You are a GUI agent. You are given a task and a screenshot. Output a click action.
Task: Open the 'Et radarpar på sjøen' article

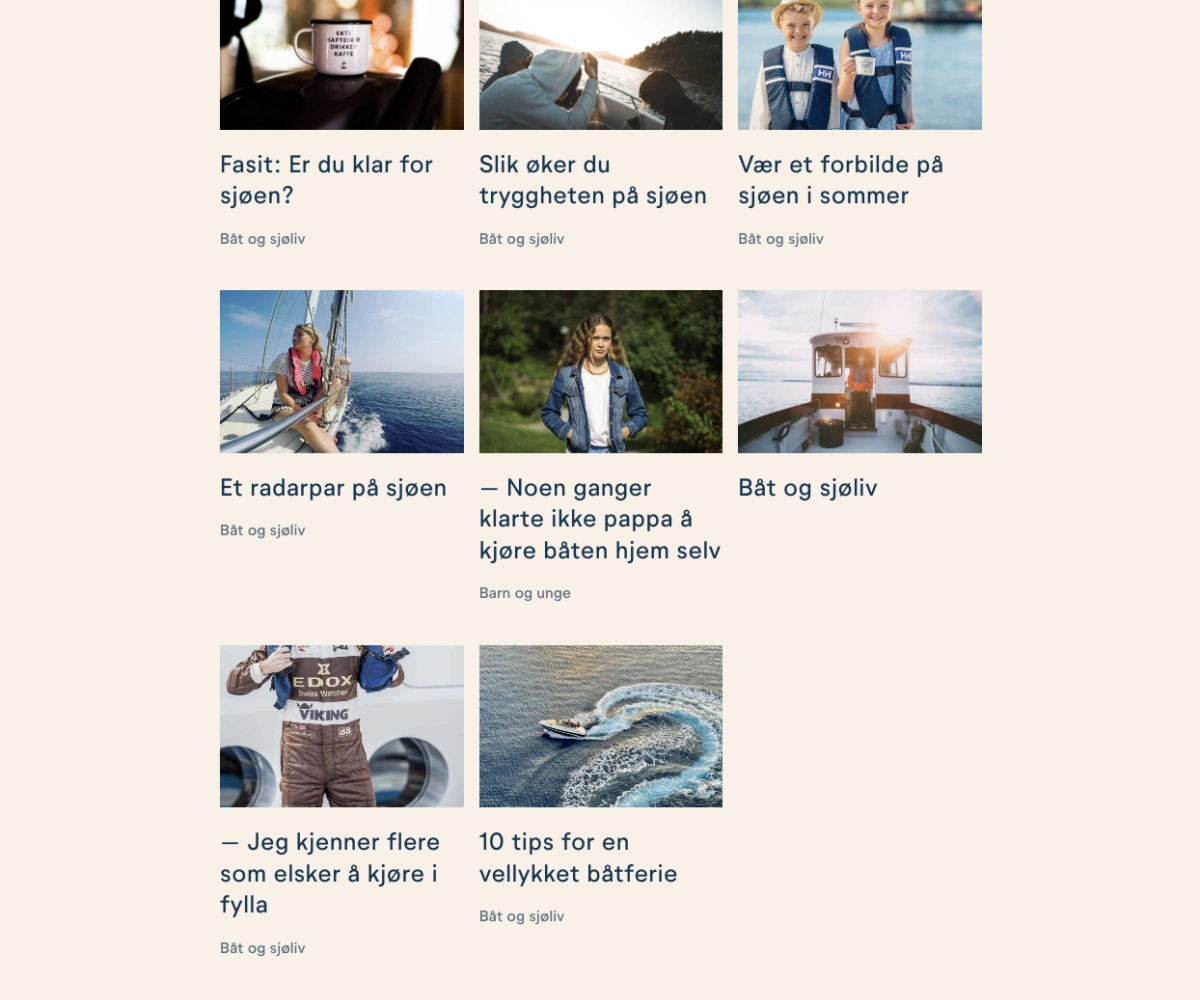pos(333,488)
